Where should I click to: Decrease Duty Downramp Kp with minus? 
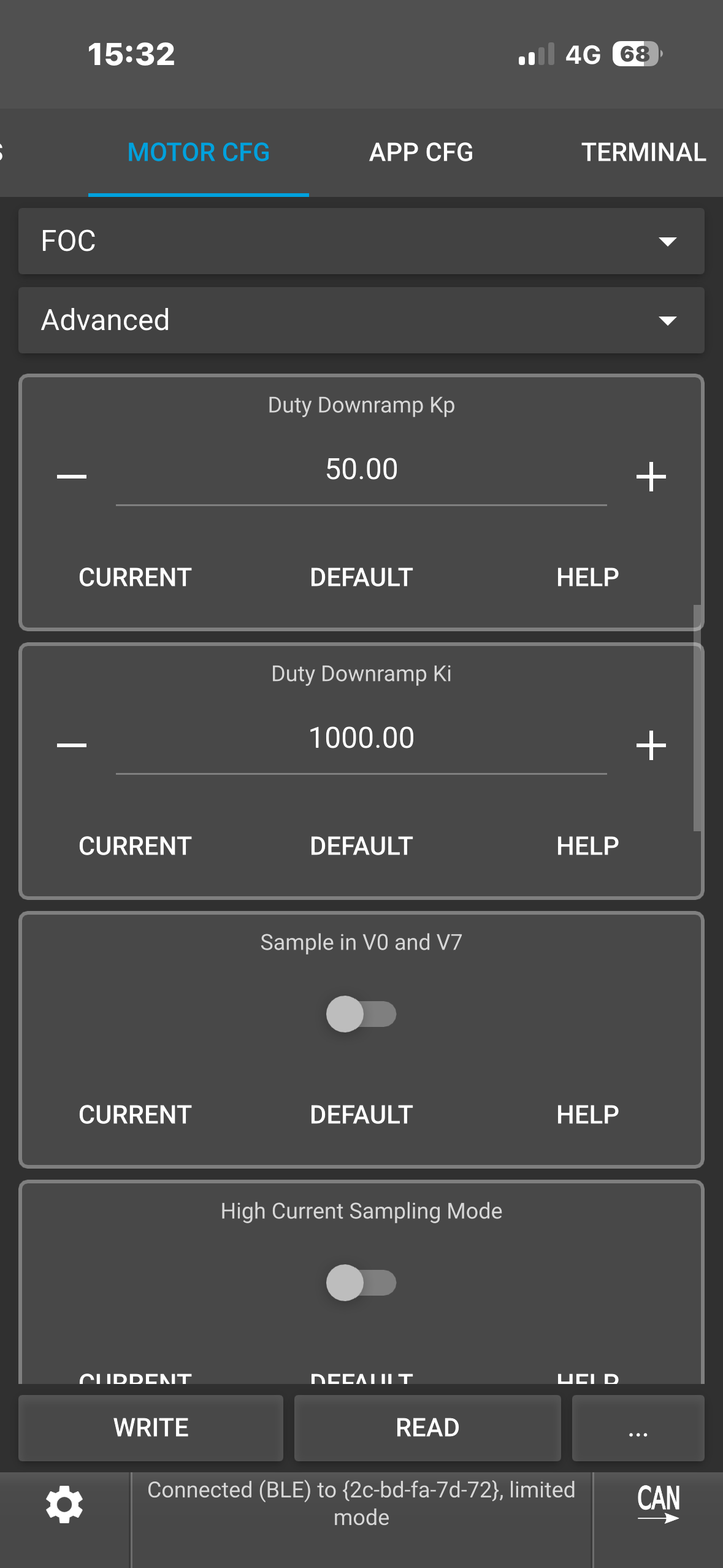click(x=72, y=476)
